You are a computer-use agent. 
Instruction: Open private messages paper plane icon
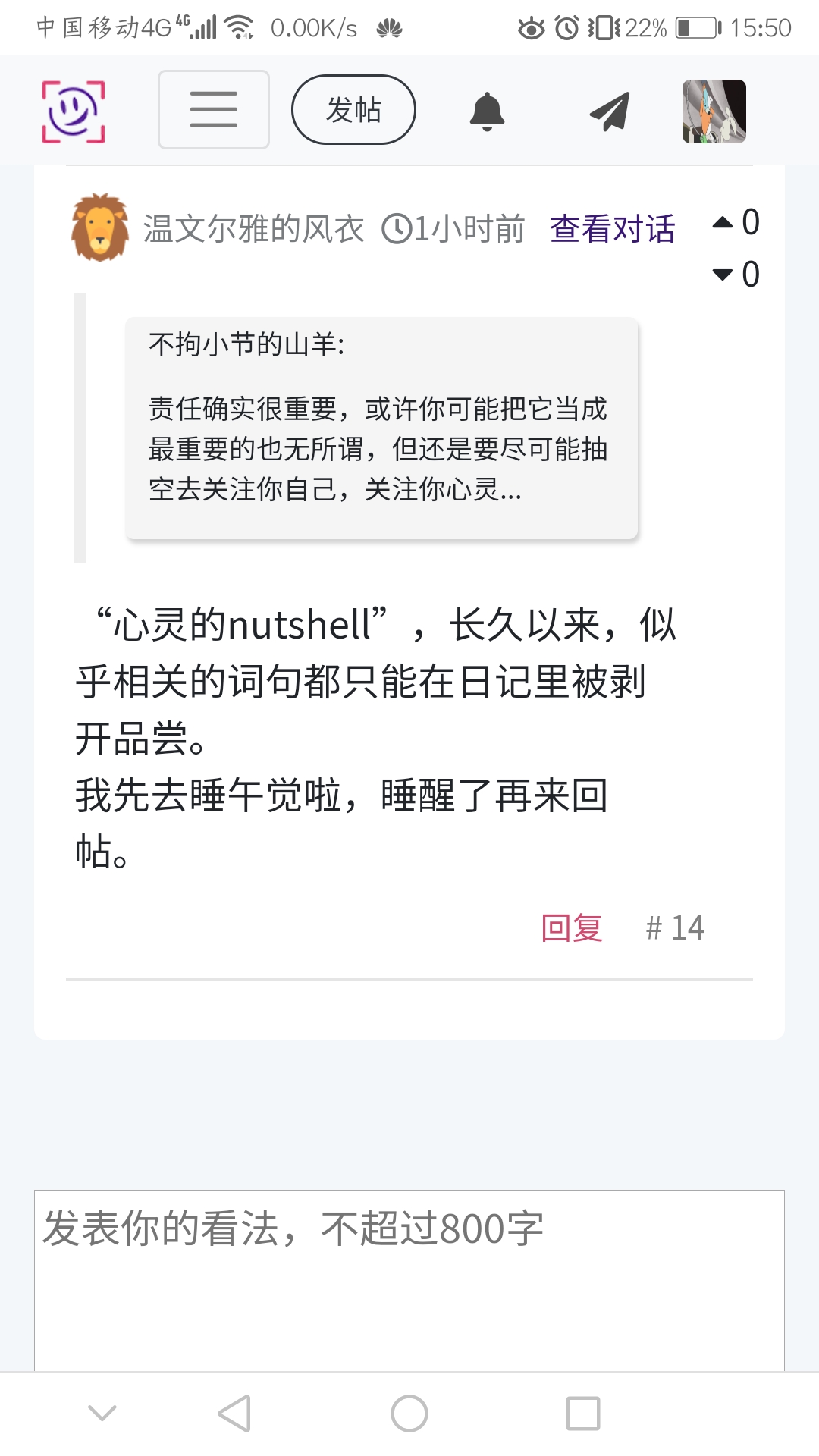[610, 111]
